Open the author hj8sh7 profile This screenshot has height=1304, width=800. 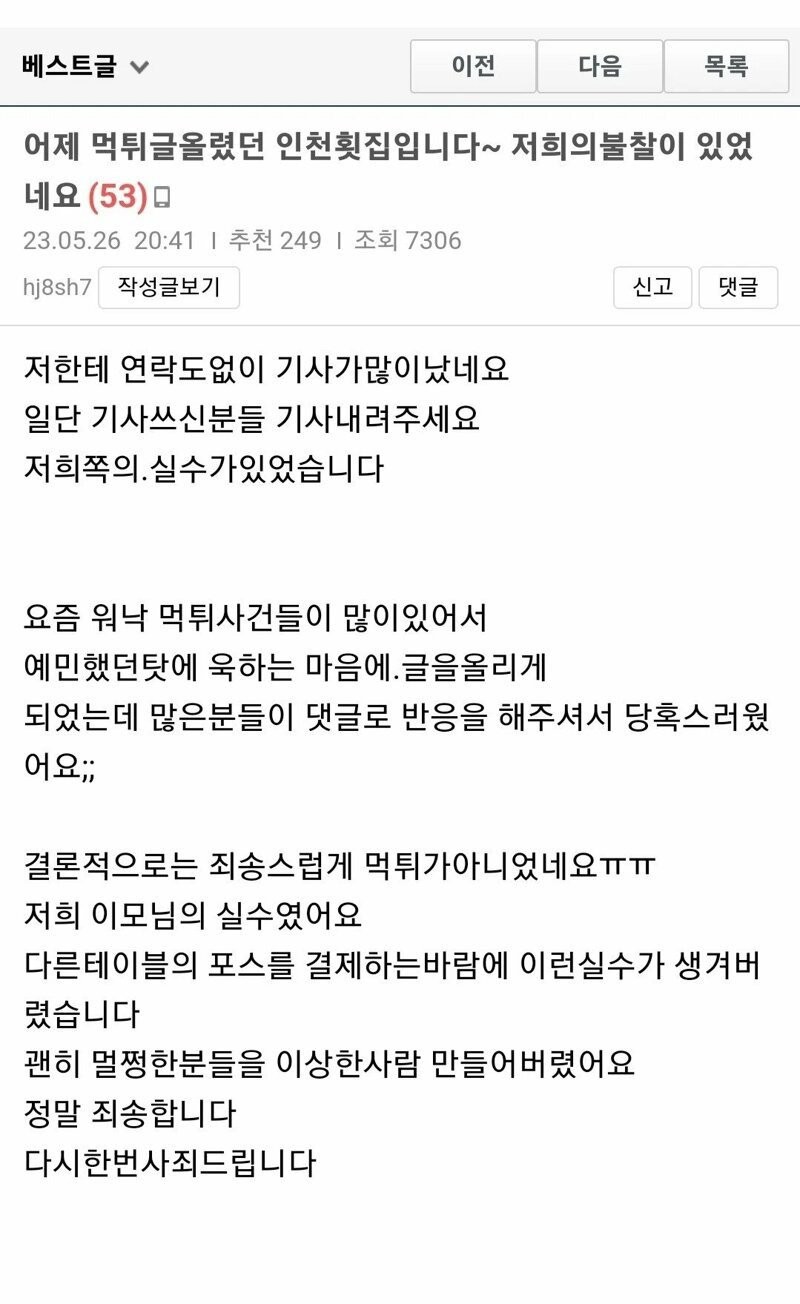(57, 288)
